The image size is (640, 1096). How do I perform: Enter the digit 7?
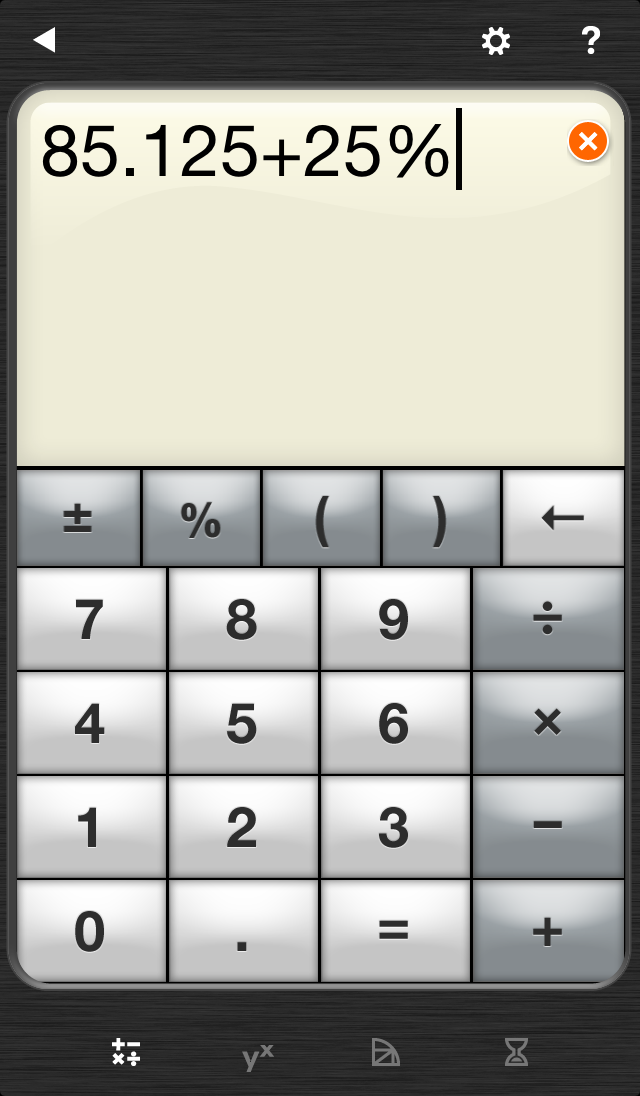[90, 619]
